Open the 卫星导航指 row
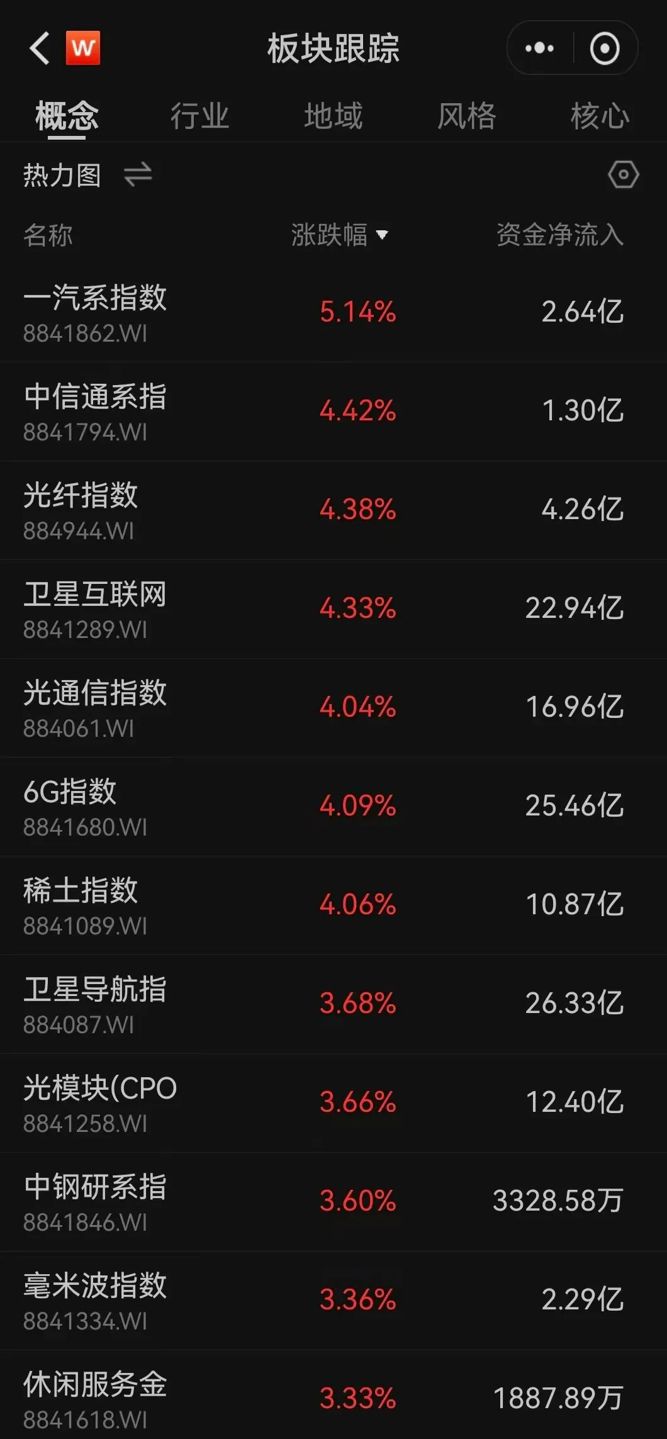The image size is (667, 1439). click(333, 1004)
